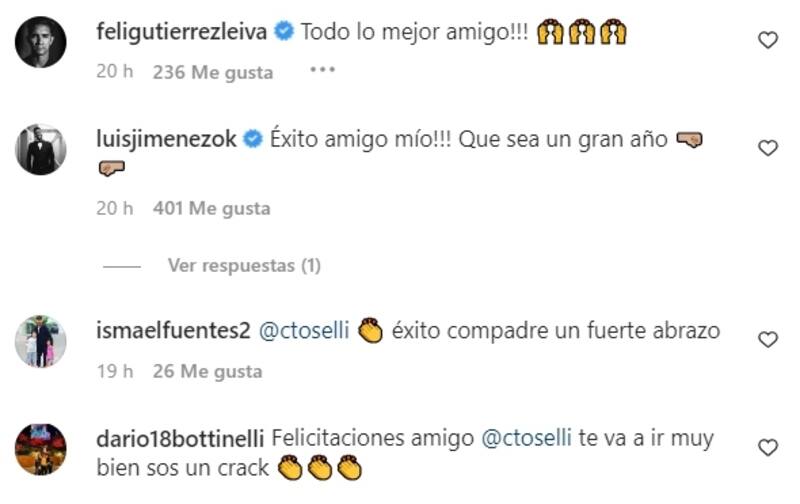Open feligutierrezleiva's profile picture
This screenshot has height=504, width=800.
point(41,42)
